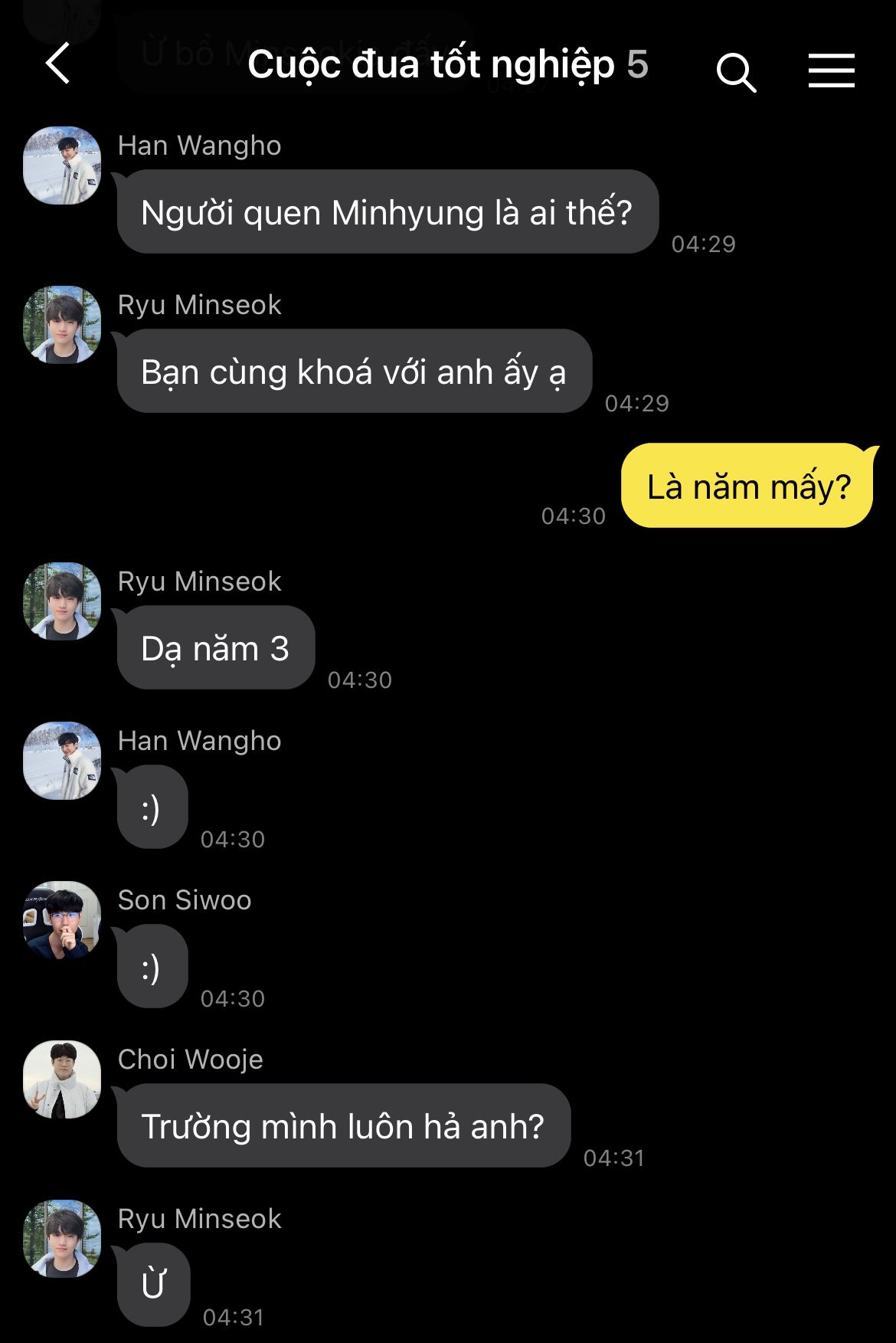
Task: View Han Wangho's avatar above Minhyung question
Action: click(62, 165)
